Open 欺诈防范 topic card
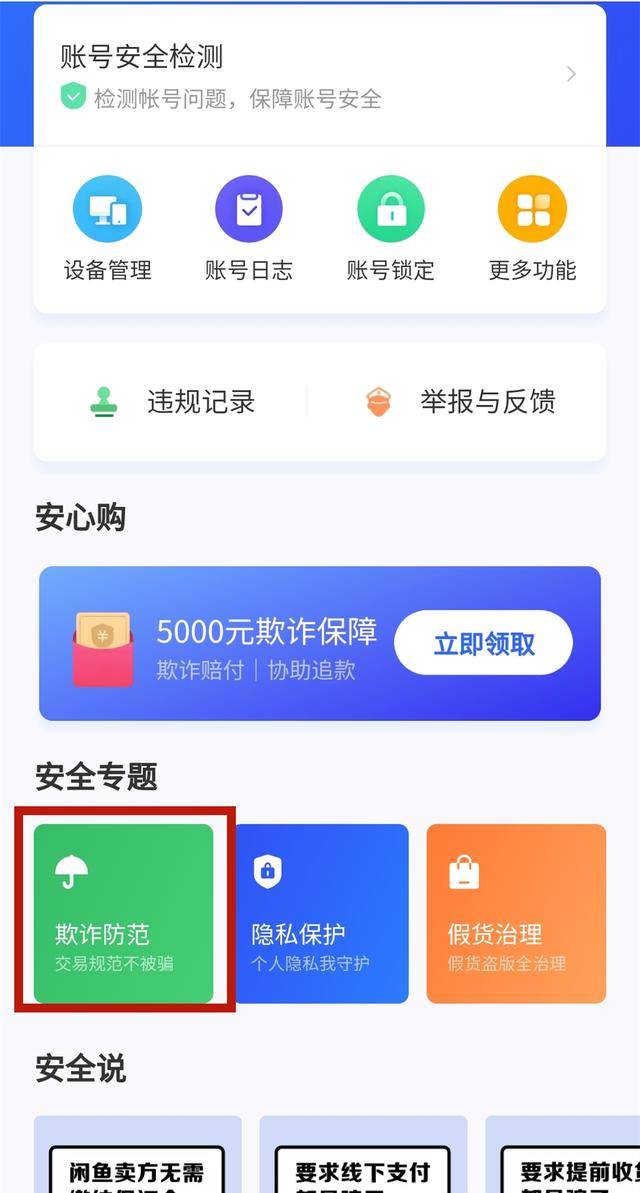 (x=124, y=913)
